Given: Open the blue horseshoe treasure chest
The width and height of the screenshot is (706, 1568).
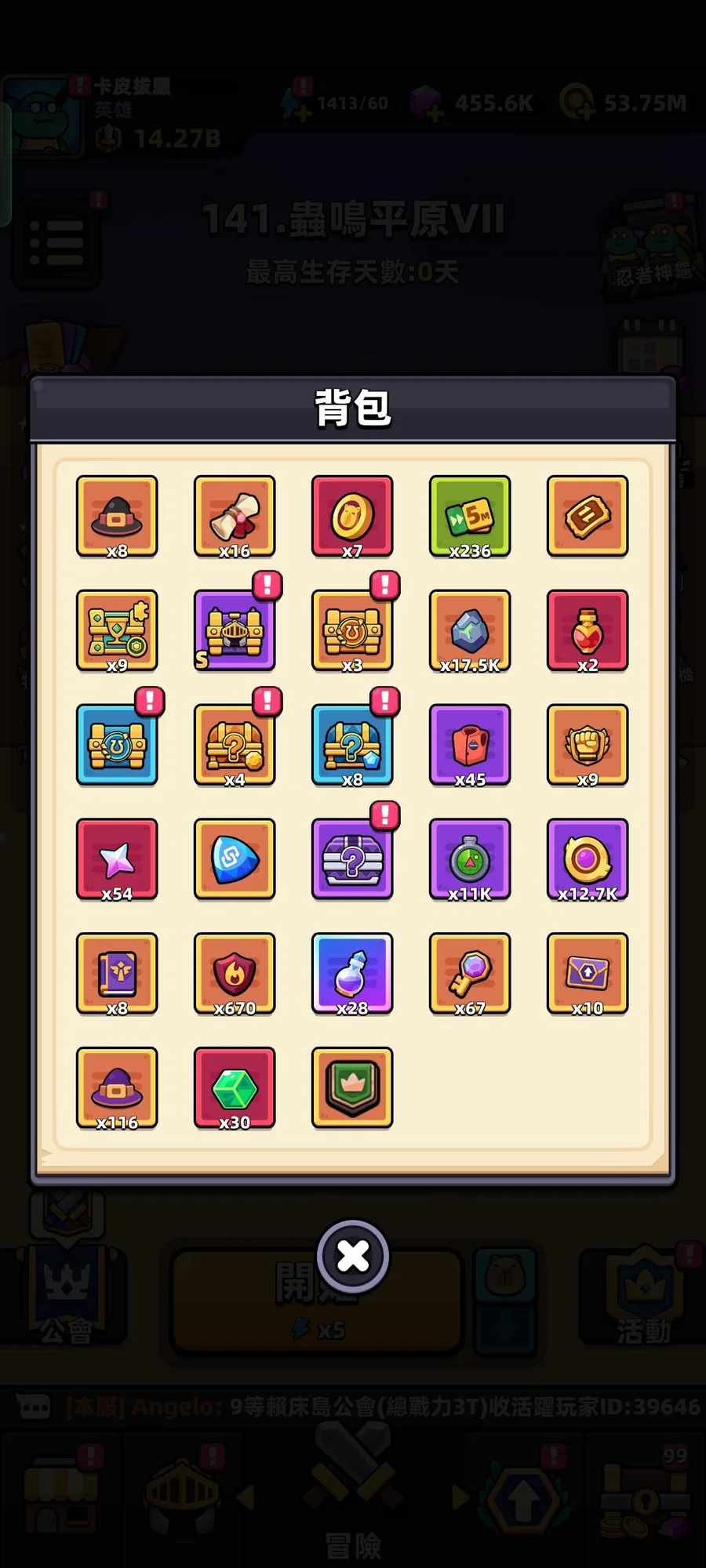Looking at the screenshot, I should 117,745.
